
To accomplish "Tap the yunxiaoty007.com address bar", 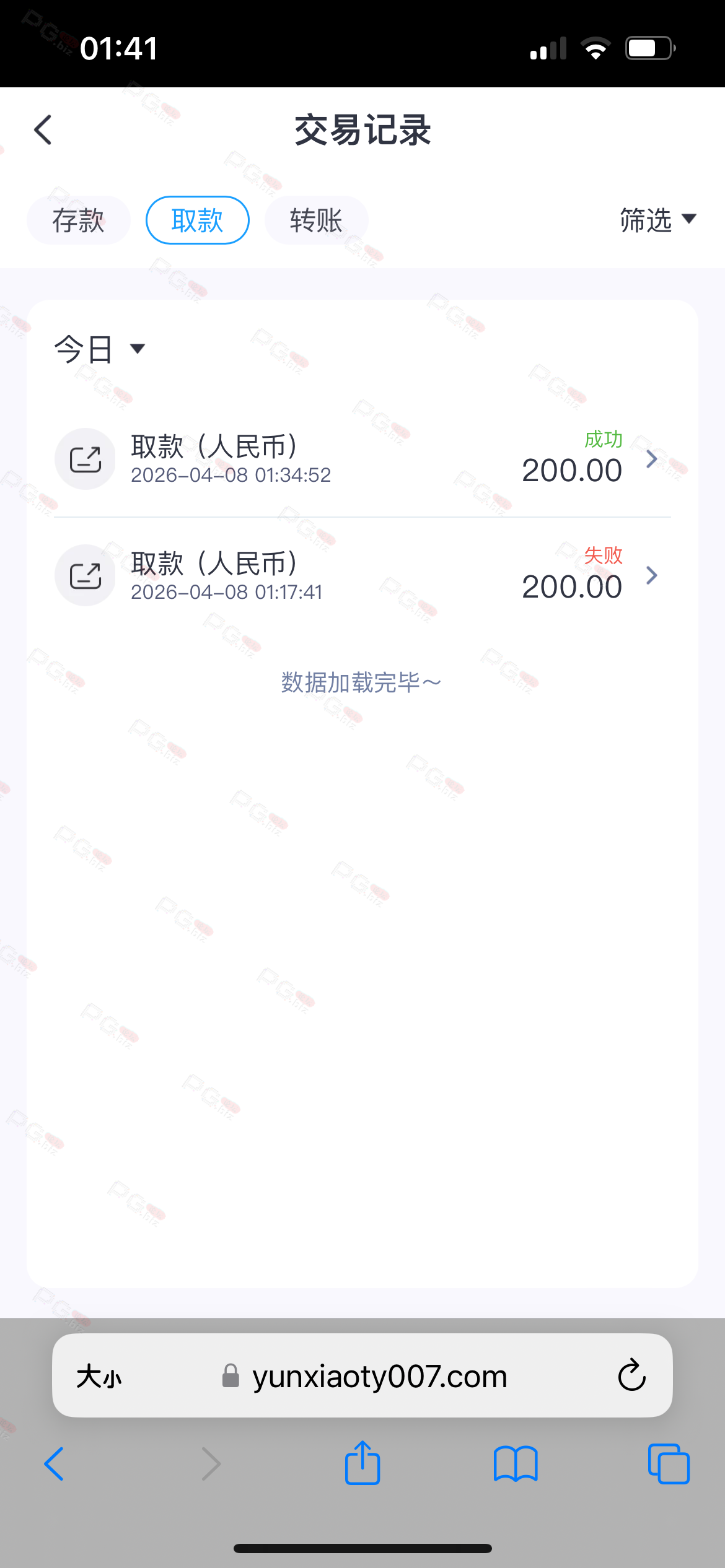I will coord(379,1376).
